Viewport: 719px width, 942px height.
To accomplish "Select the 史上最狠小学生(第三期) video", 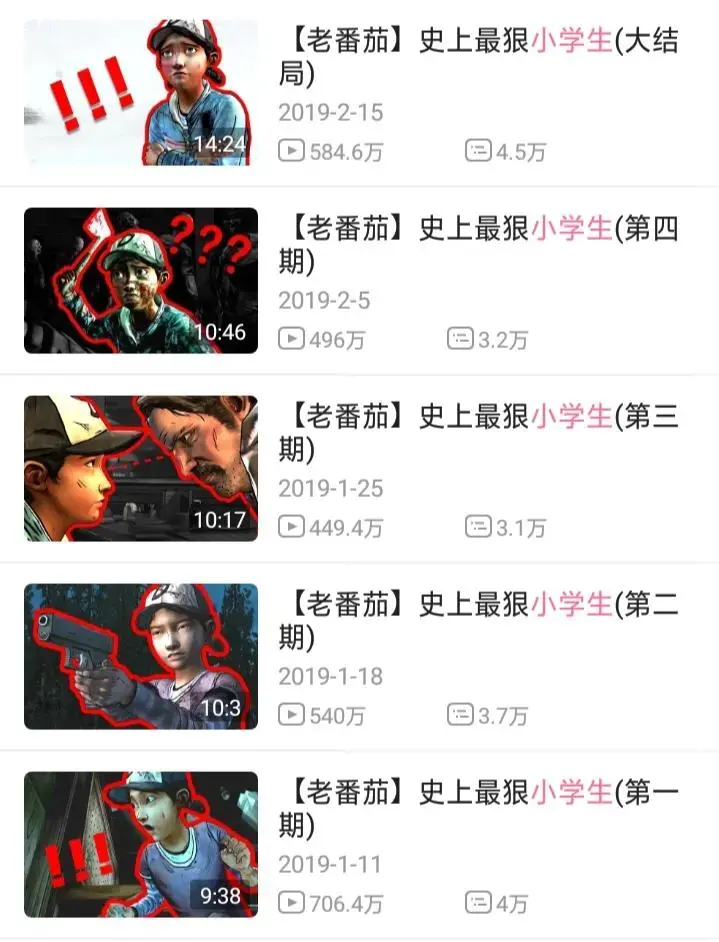I will point(141,468).
